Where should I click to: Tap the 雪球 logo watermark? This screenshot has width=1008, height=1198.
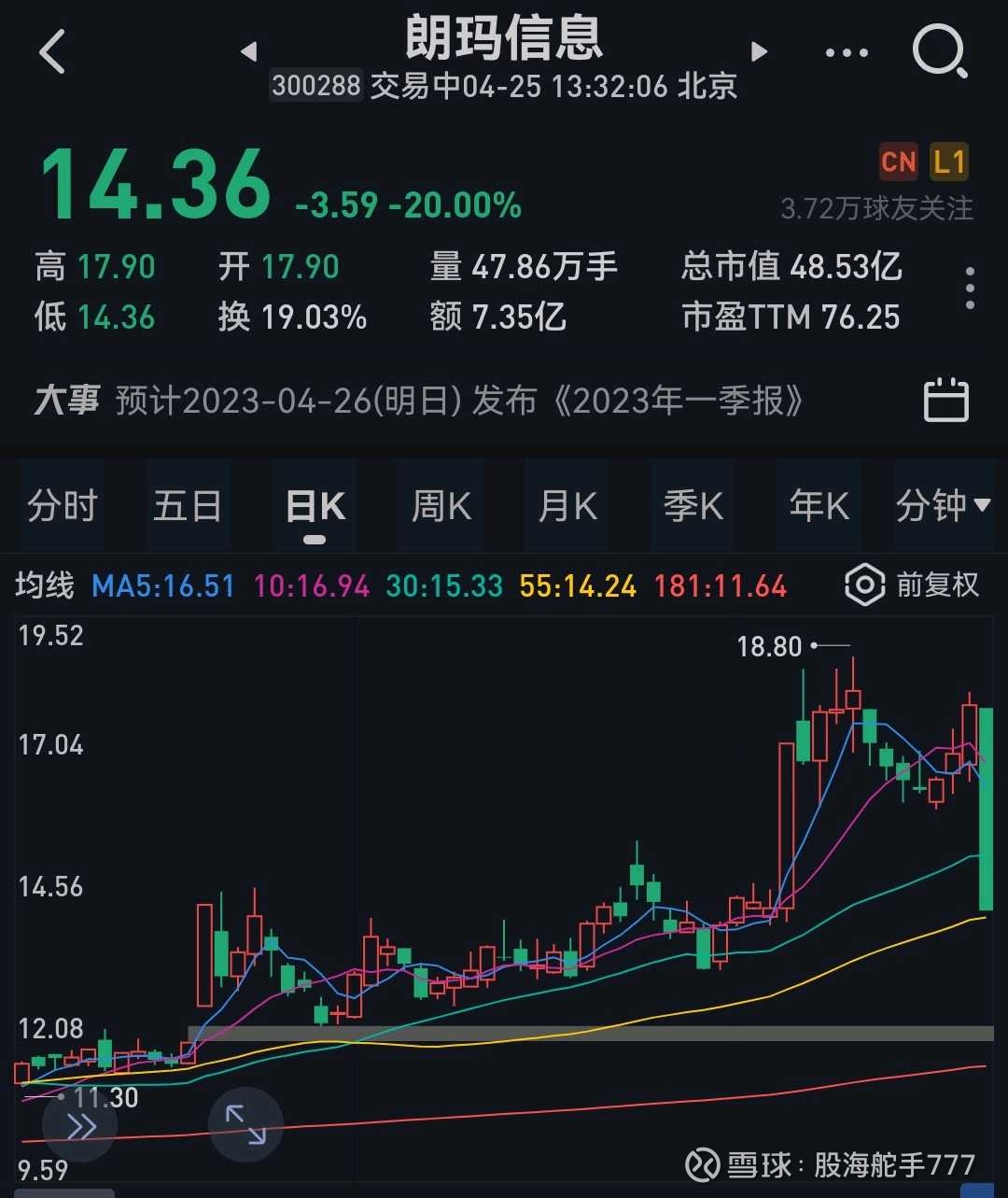[701, 1165]
